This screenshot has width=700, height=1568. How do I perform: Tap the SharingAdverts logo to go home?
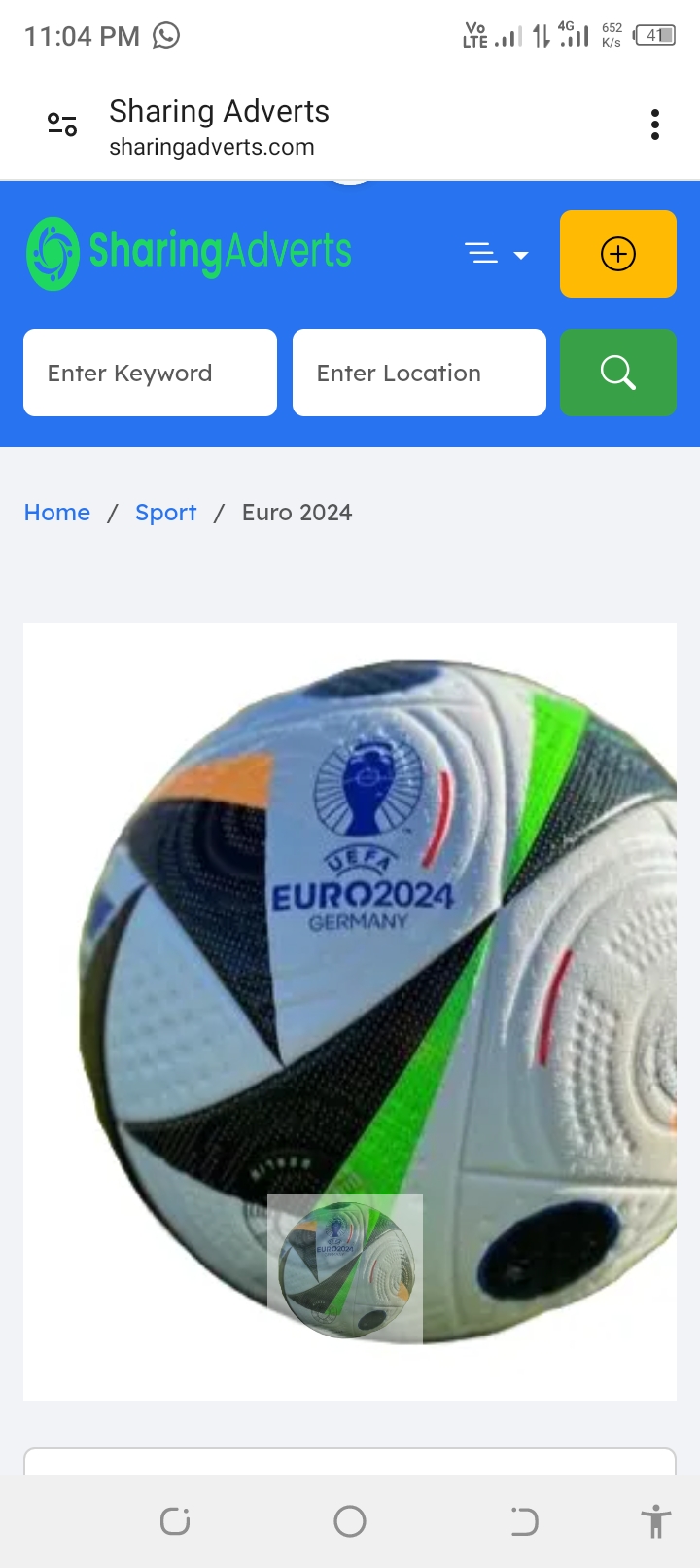click(190, 253)
